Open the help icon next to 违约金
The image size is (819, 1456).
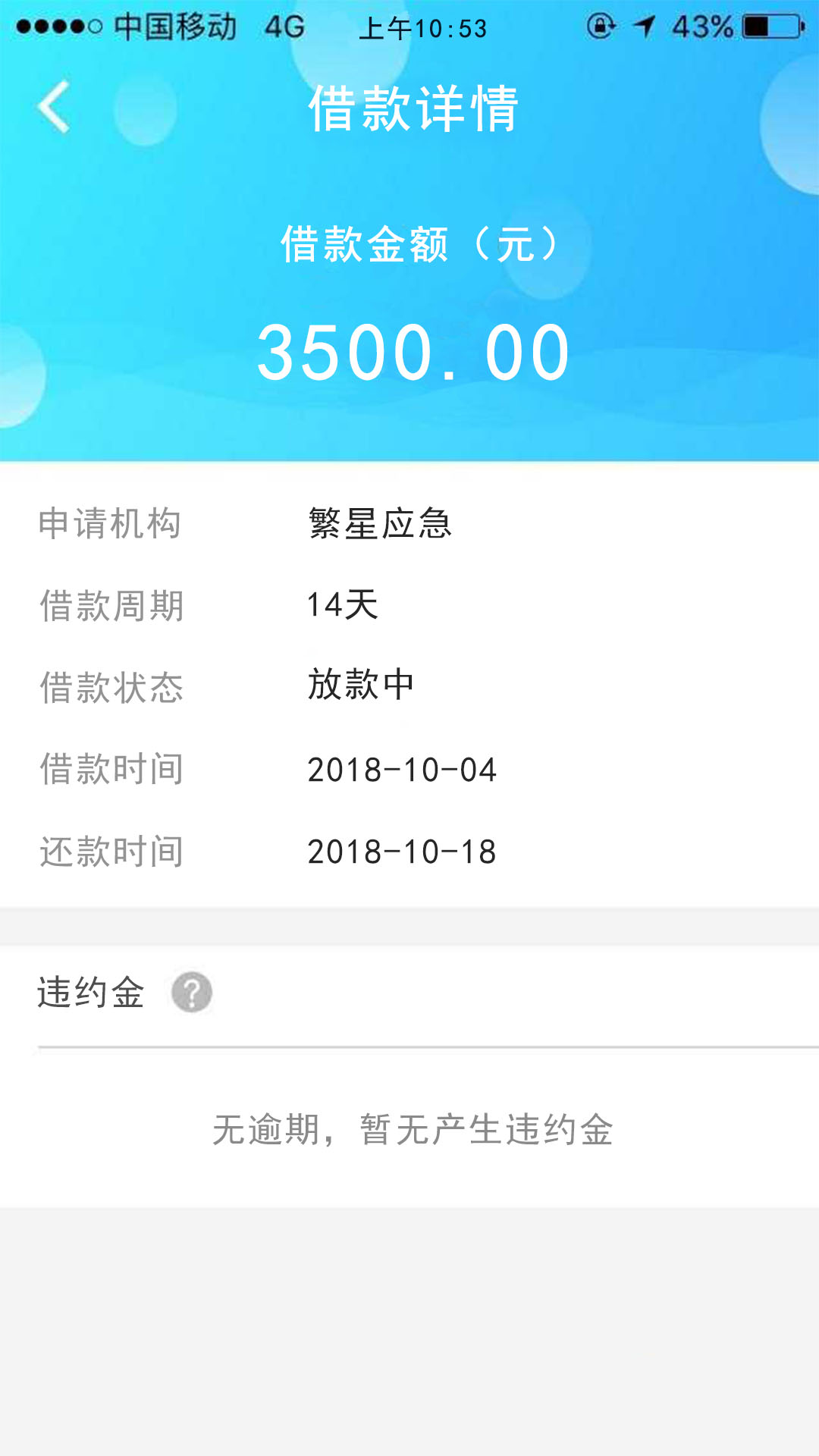point(191,992)
